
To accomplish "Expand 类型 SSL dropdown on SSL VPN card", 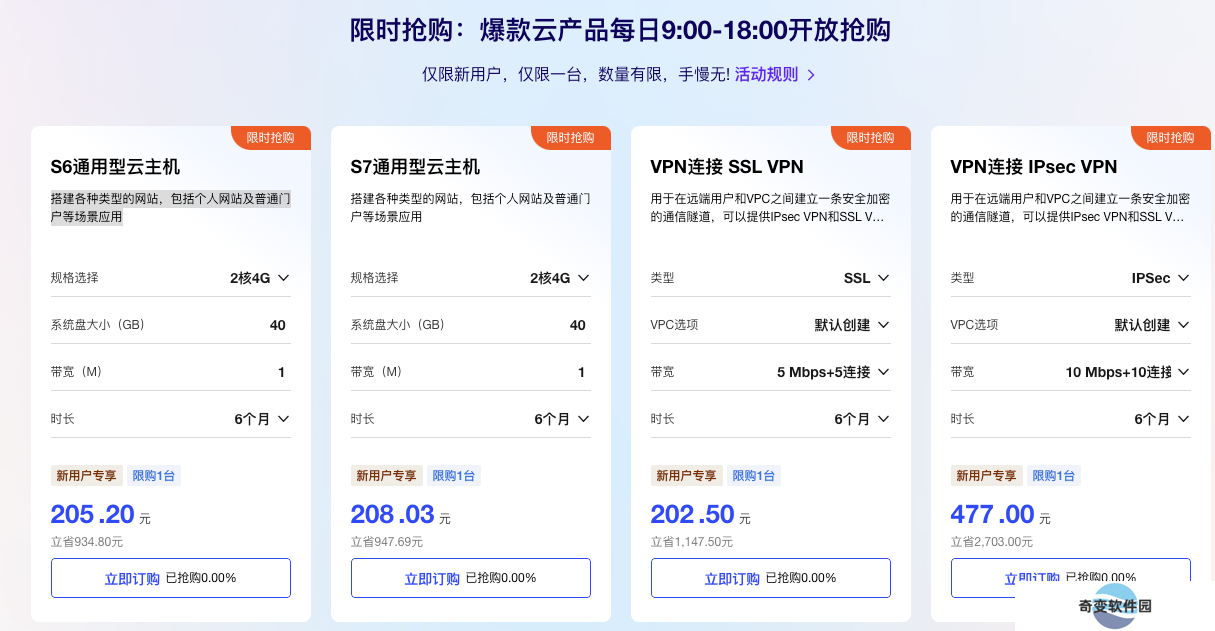I will click(x=866, y=278).
